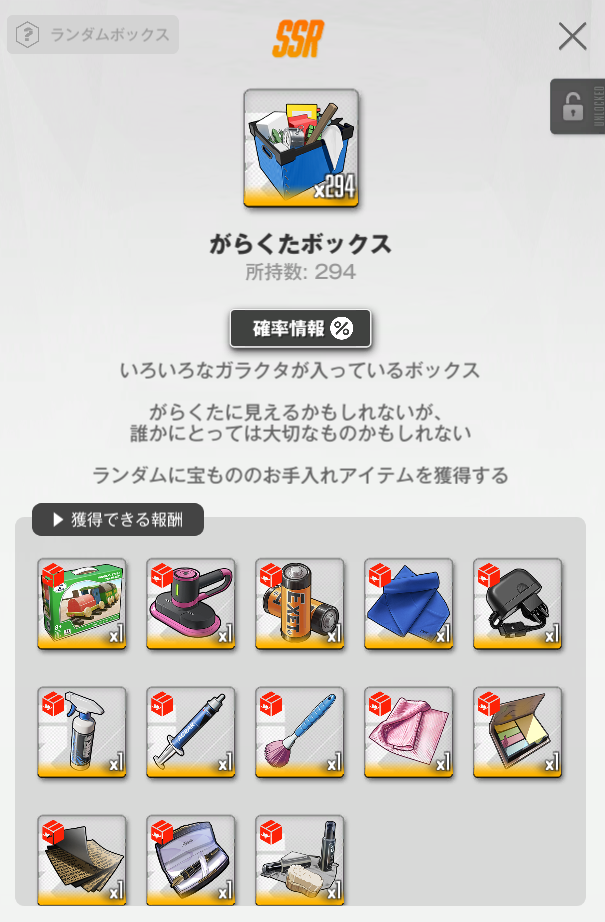View the tool case reward
605x922 pixels.
coord(191,860)
